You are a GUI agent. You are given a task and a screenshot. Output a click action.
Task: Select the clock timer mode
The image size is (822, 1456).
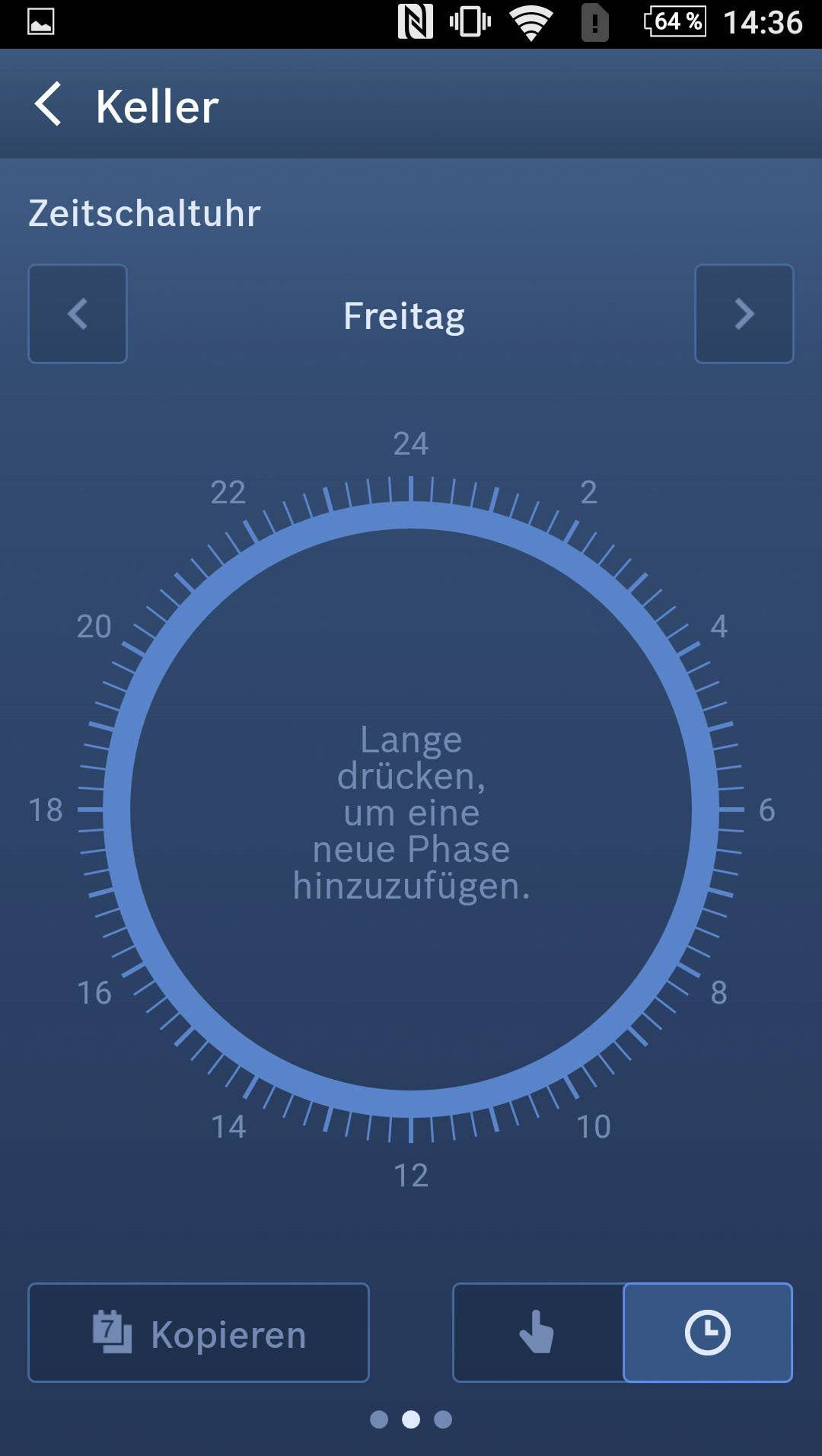pyautogui.click(x=707, y=1333)
